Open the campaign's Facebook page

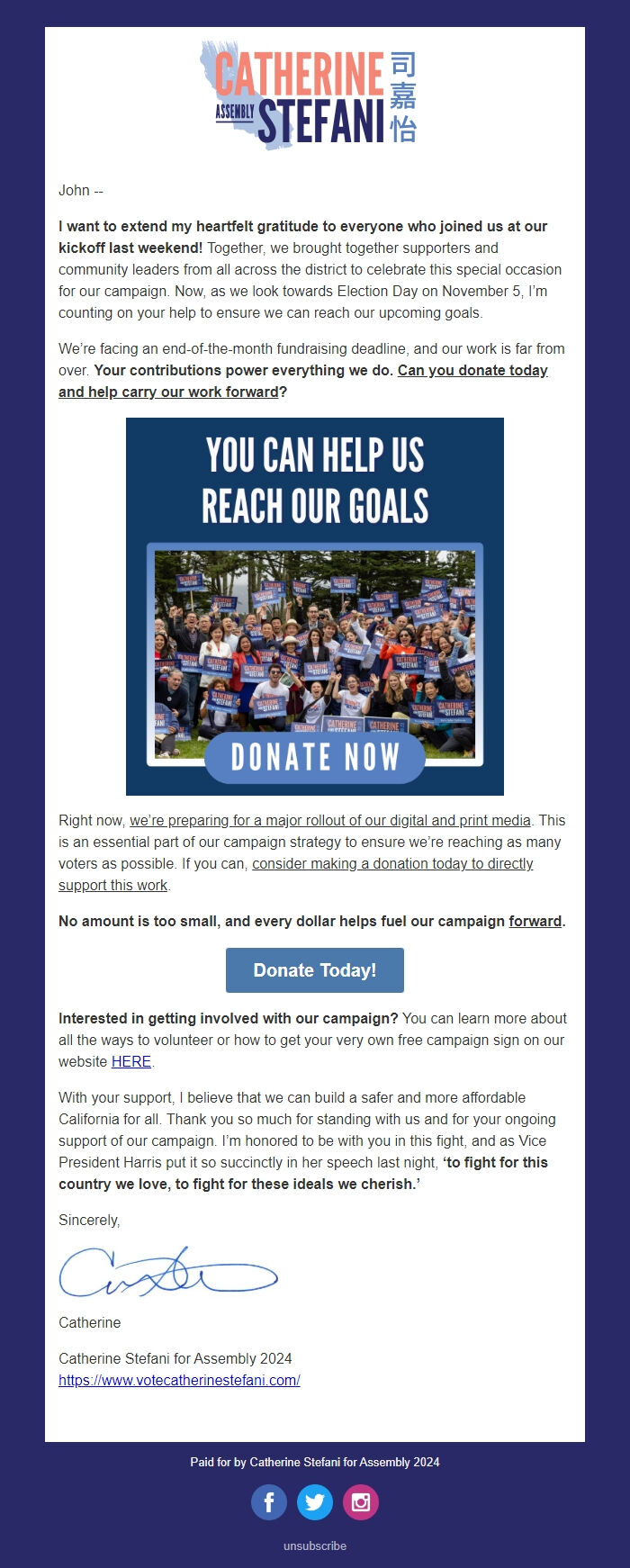pos(268,1502)
